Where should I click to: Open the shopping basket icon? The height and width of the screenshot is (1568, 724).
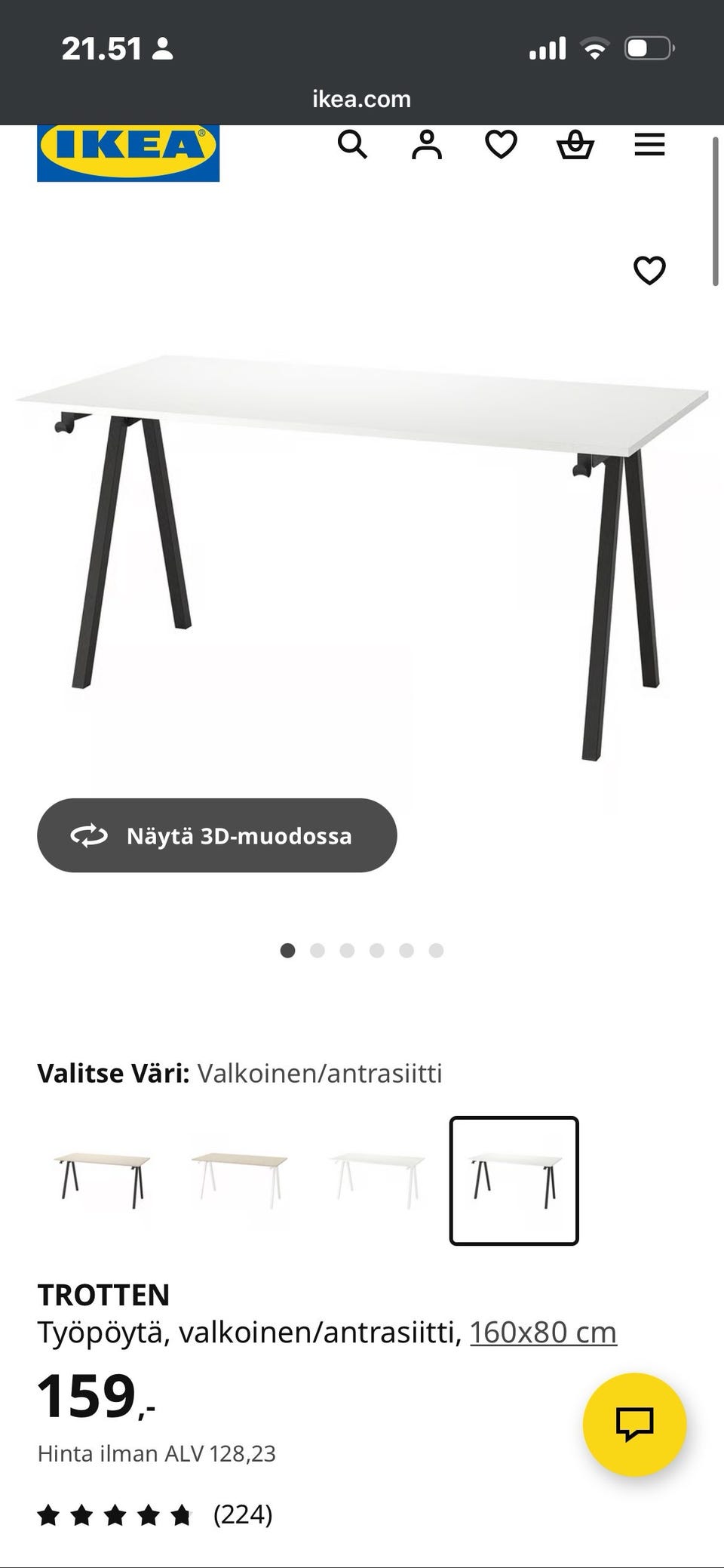(575, 144)
